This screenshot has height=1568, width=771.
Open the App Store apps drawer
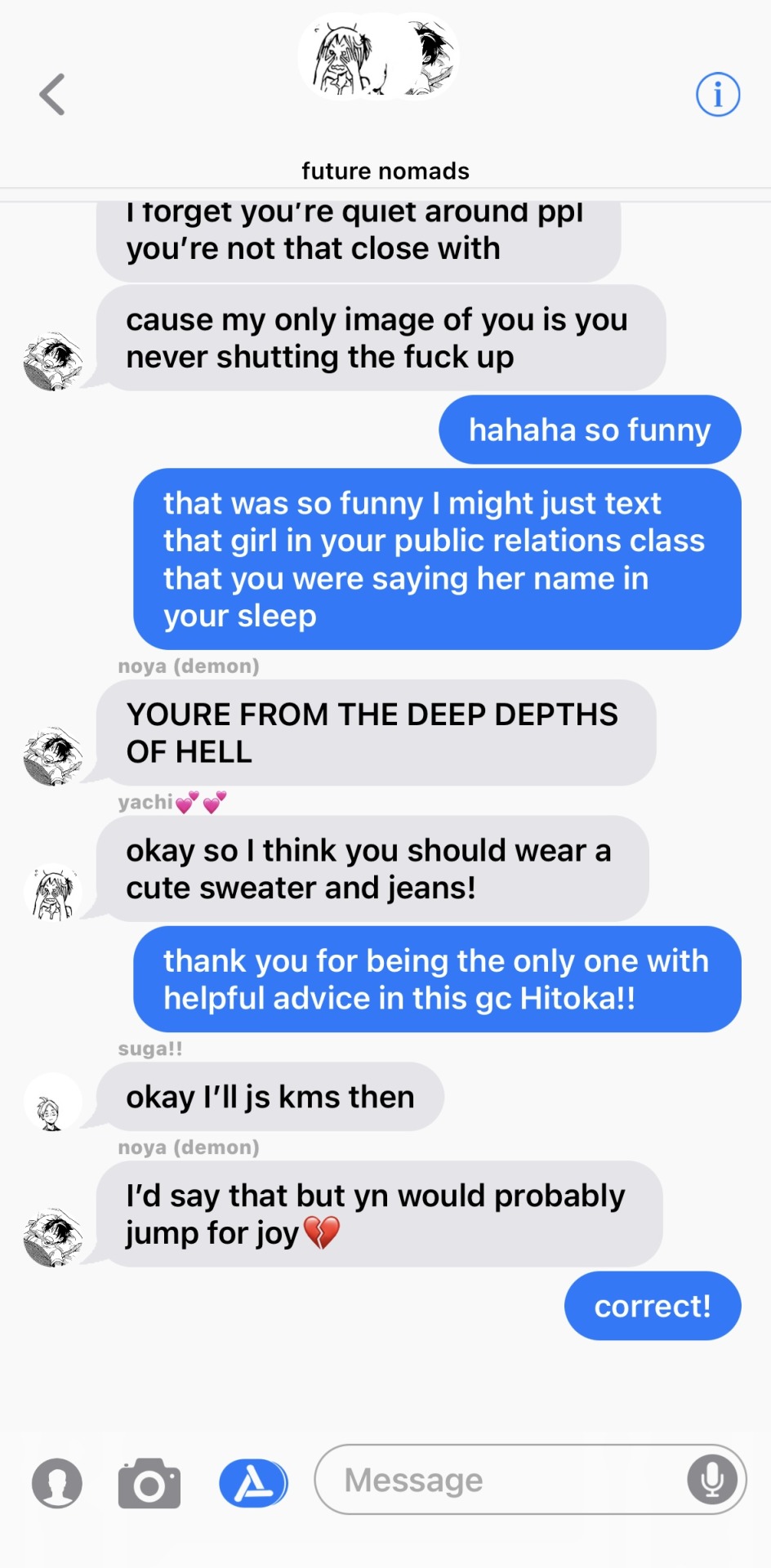(253, 1483)
